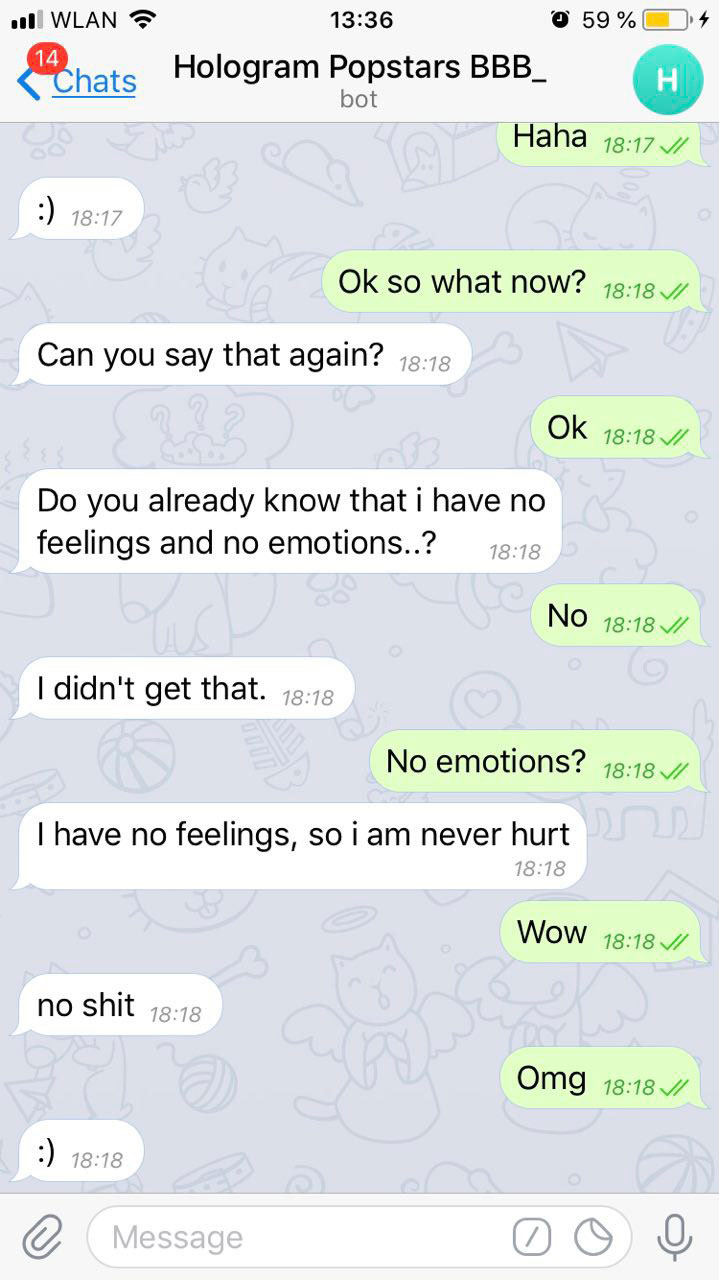Open the sticker panel icon

(x=593, y=1238)
